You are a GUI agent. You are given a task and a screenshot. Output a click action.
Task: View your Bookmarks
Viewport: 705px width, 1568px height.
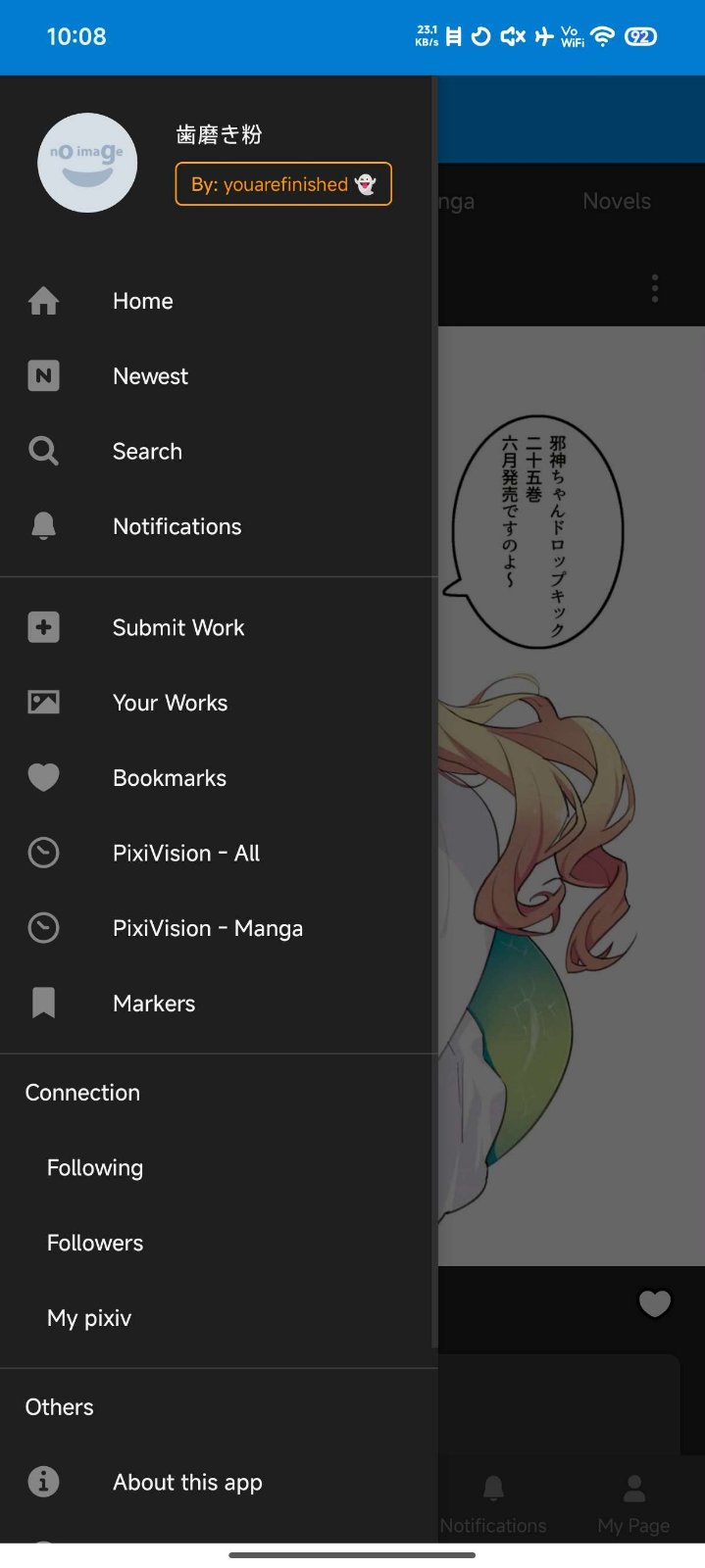click(170, 778)
